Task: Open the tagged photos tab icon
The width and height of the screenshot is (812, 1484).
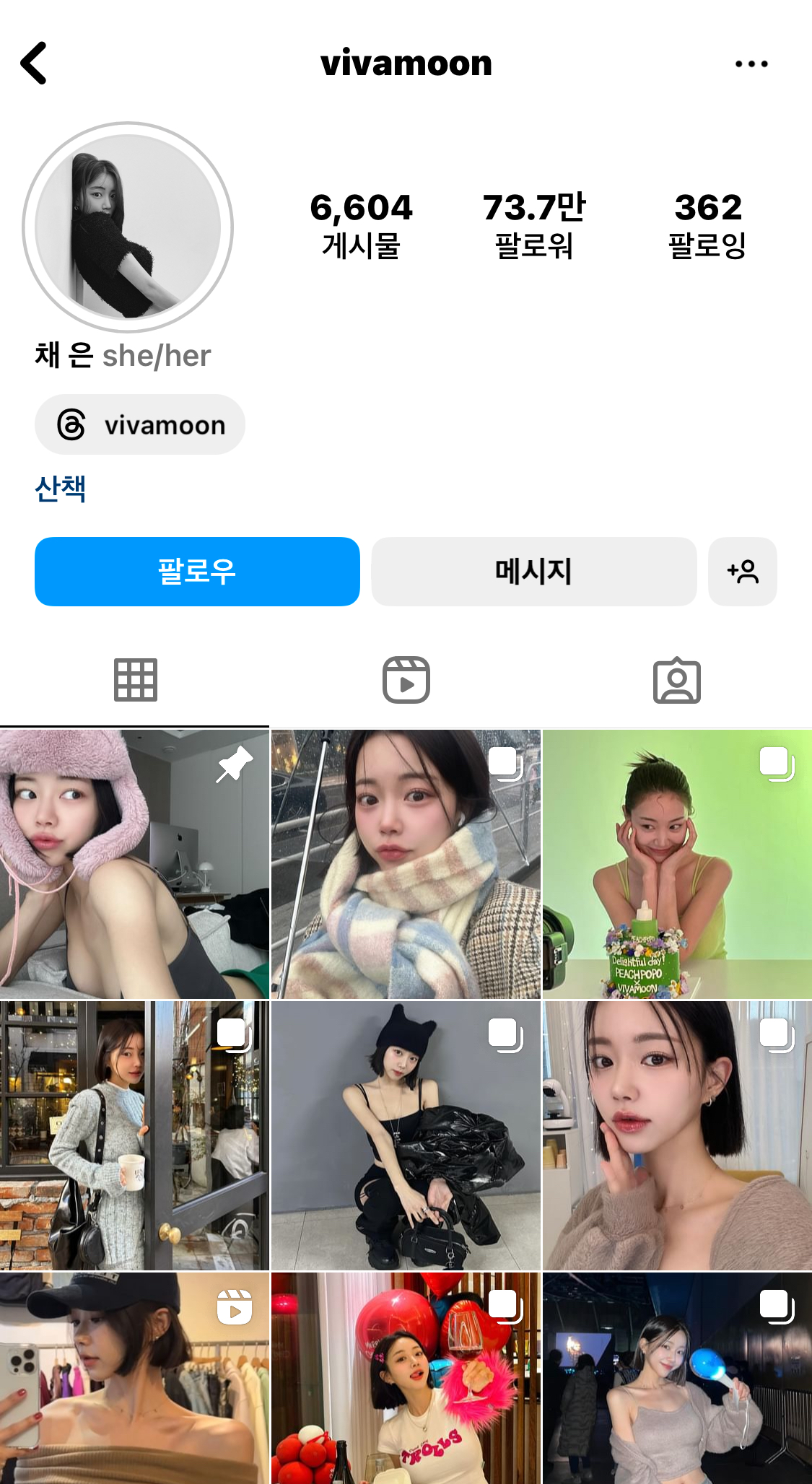Action: point(677,678)
